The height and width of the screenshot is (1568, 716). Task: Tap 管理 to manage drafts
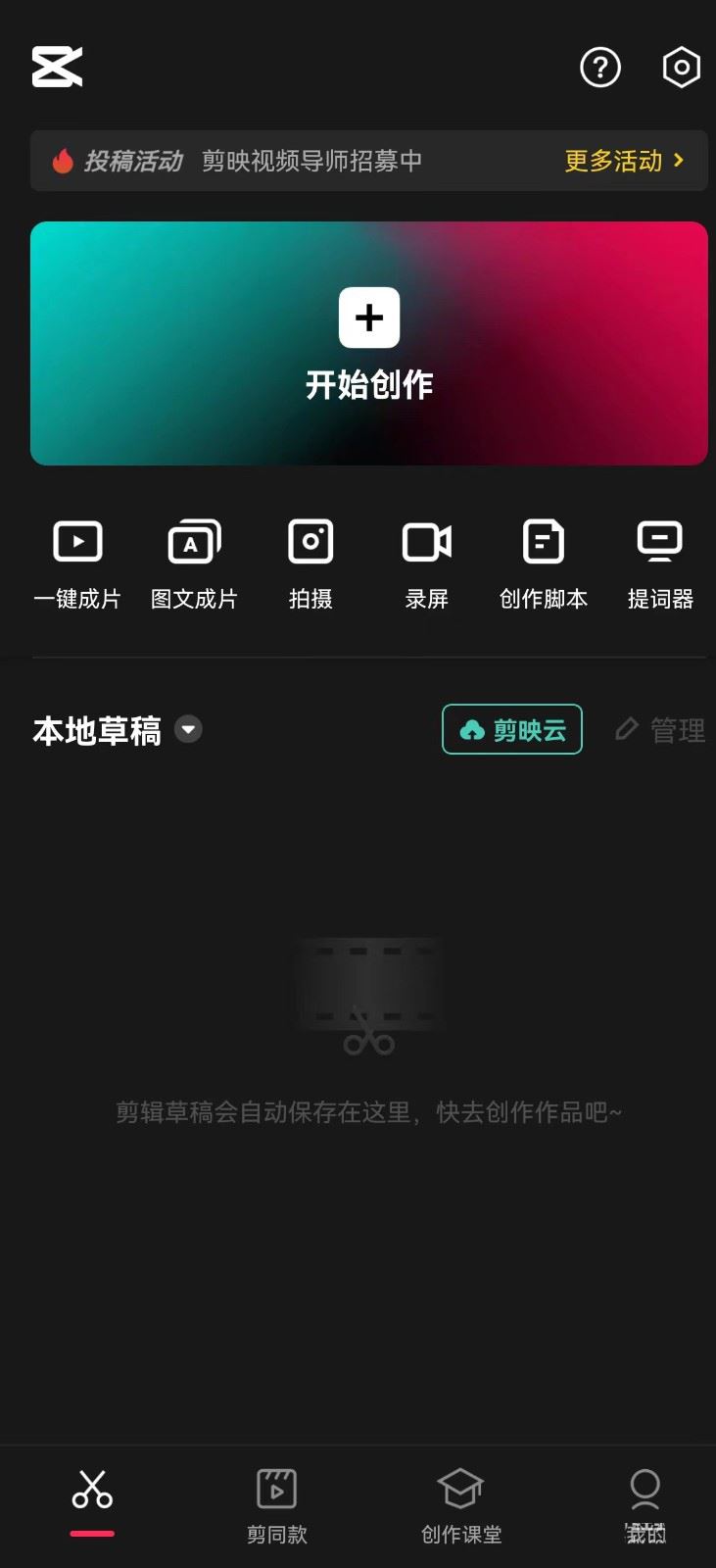660,730
